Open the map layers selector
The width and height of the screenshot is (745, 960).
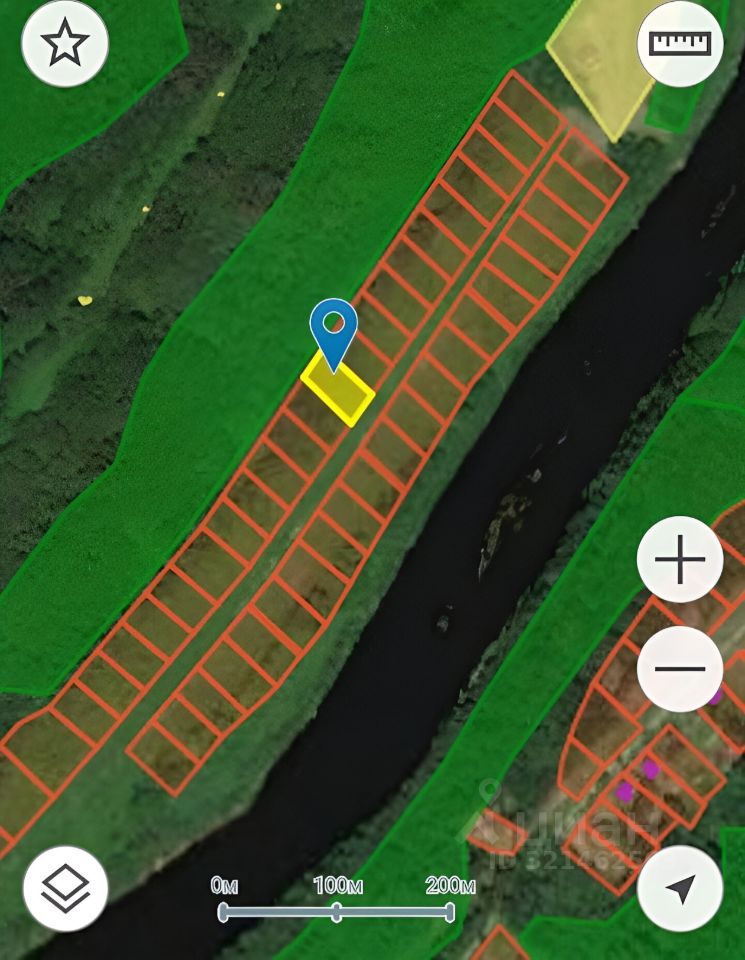click(x=65, y=888)
